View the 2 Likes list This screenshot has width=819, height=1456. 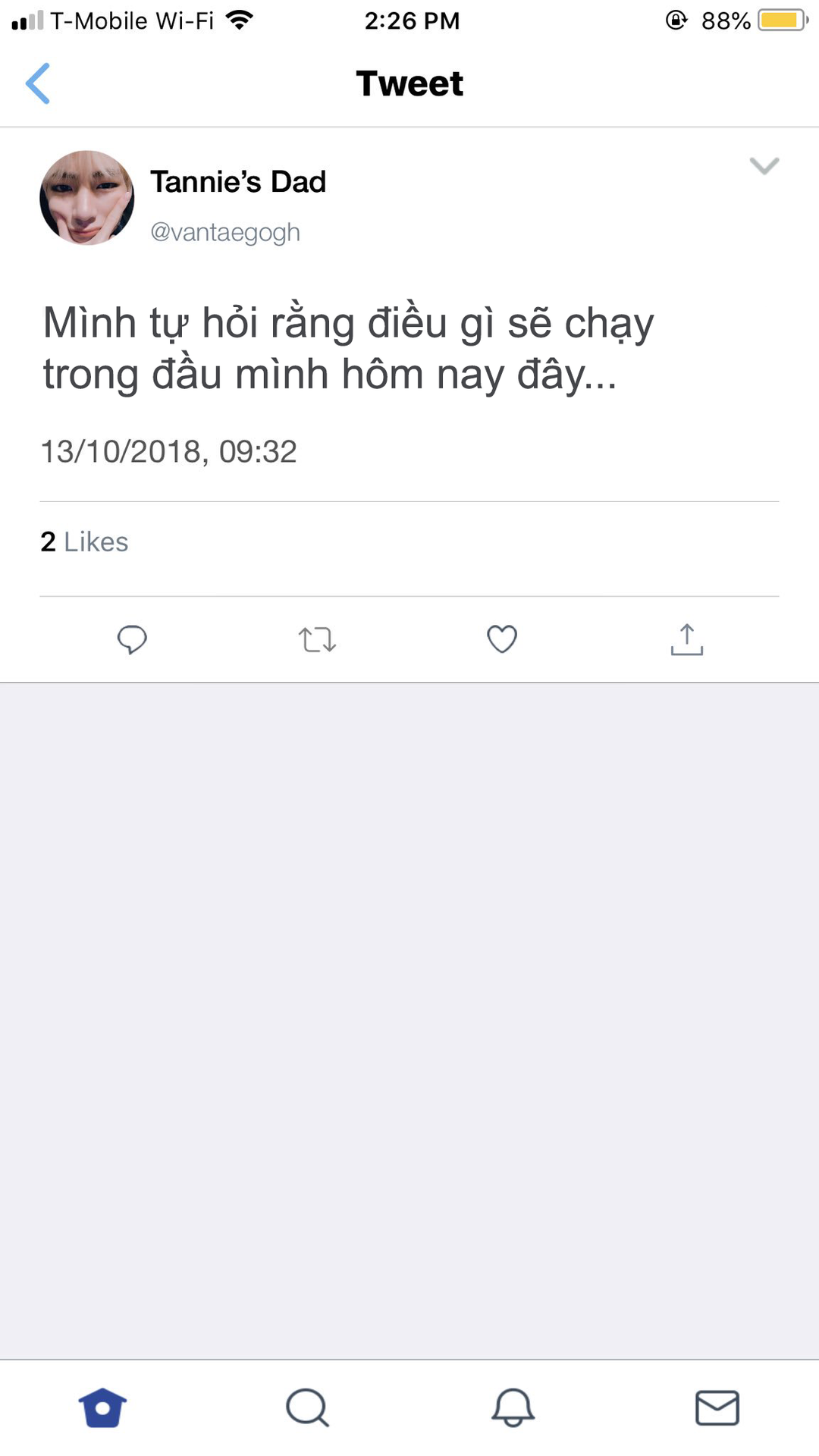point(84,542)
